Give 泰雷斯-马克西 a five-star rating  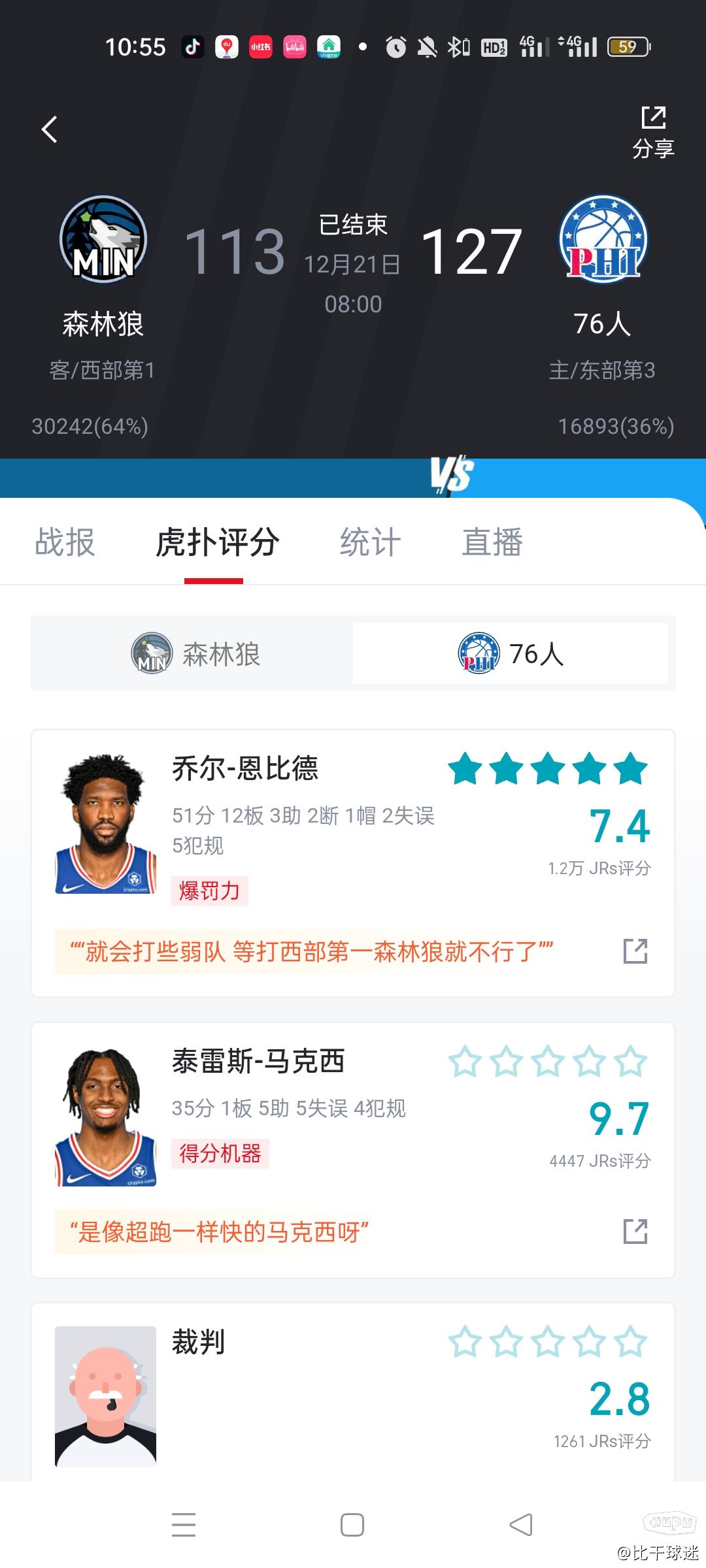coord(630,1062)
